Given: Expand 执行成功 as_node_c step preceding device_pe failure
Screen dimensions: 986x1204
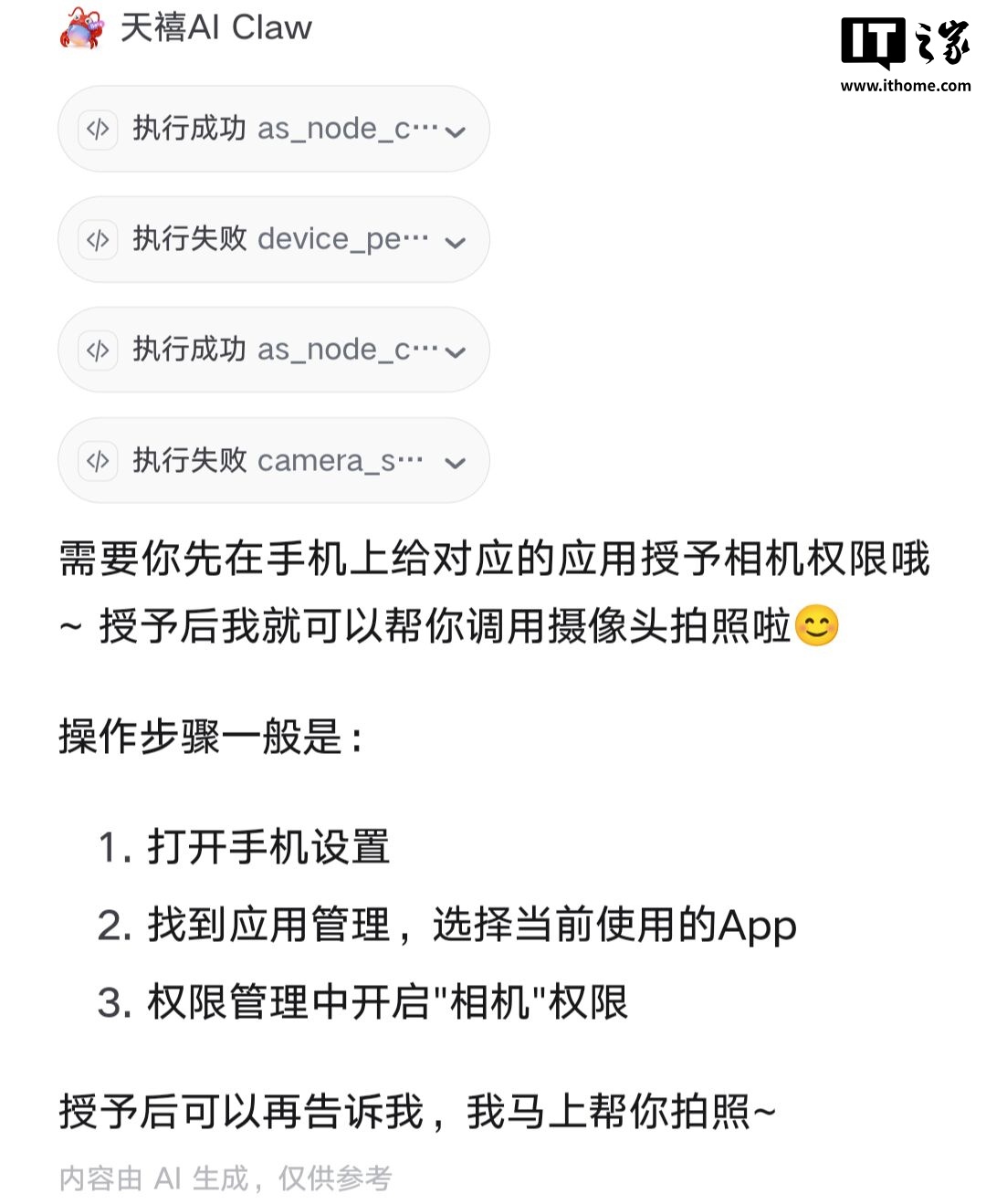Looking at the screenshot, I should [x=455, y=131].
